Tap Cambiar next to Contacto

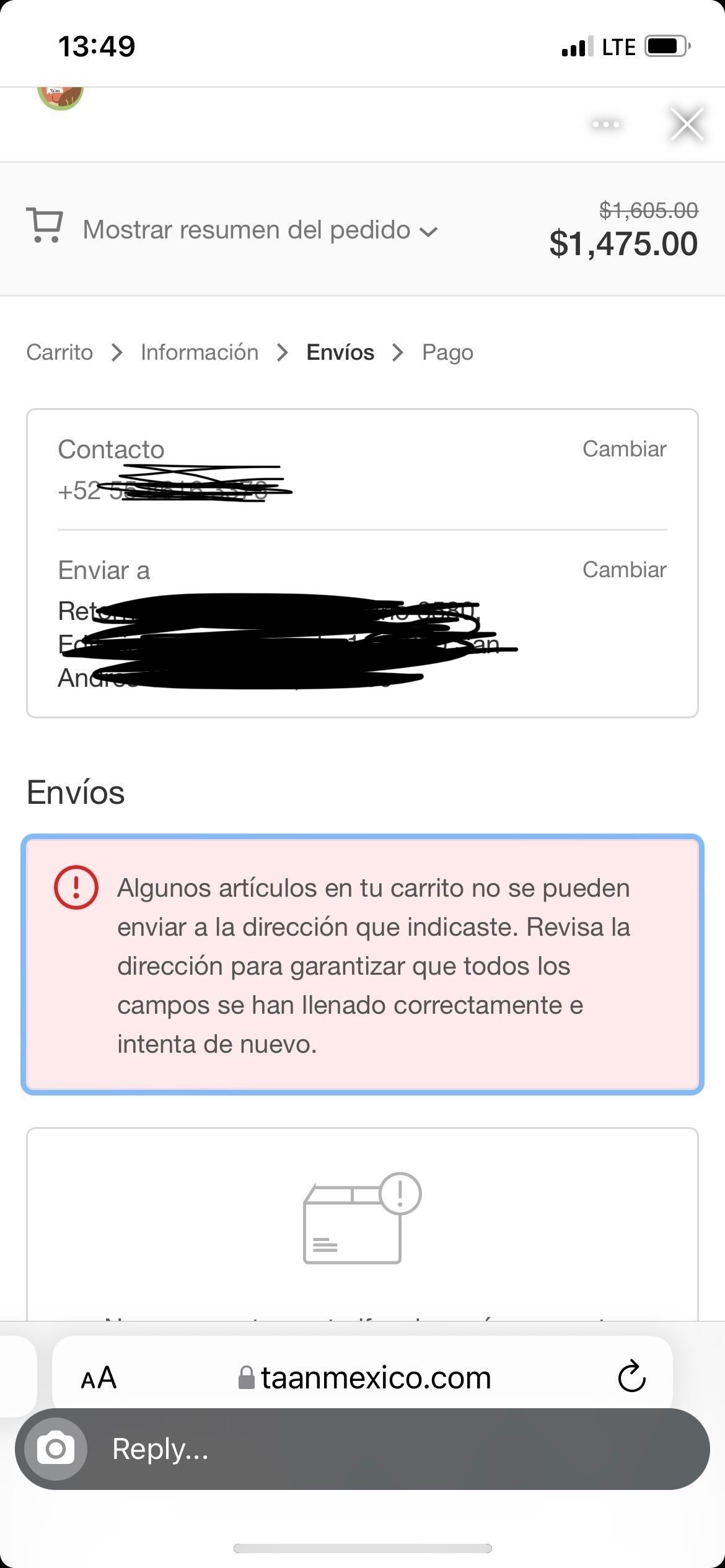(x=624, y=449)
